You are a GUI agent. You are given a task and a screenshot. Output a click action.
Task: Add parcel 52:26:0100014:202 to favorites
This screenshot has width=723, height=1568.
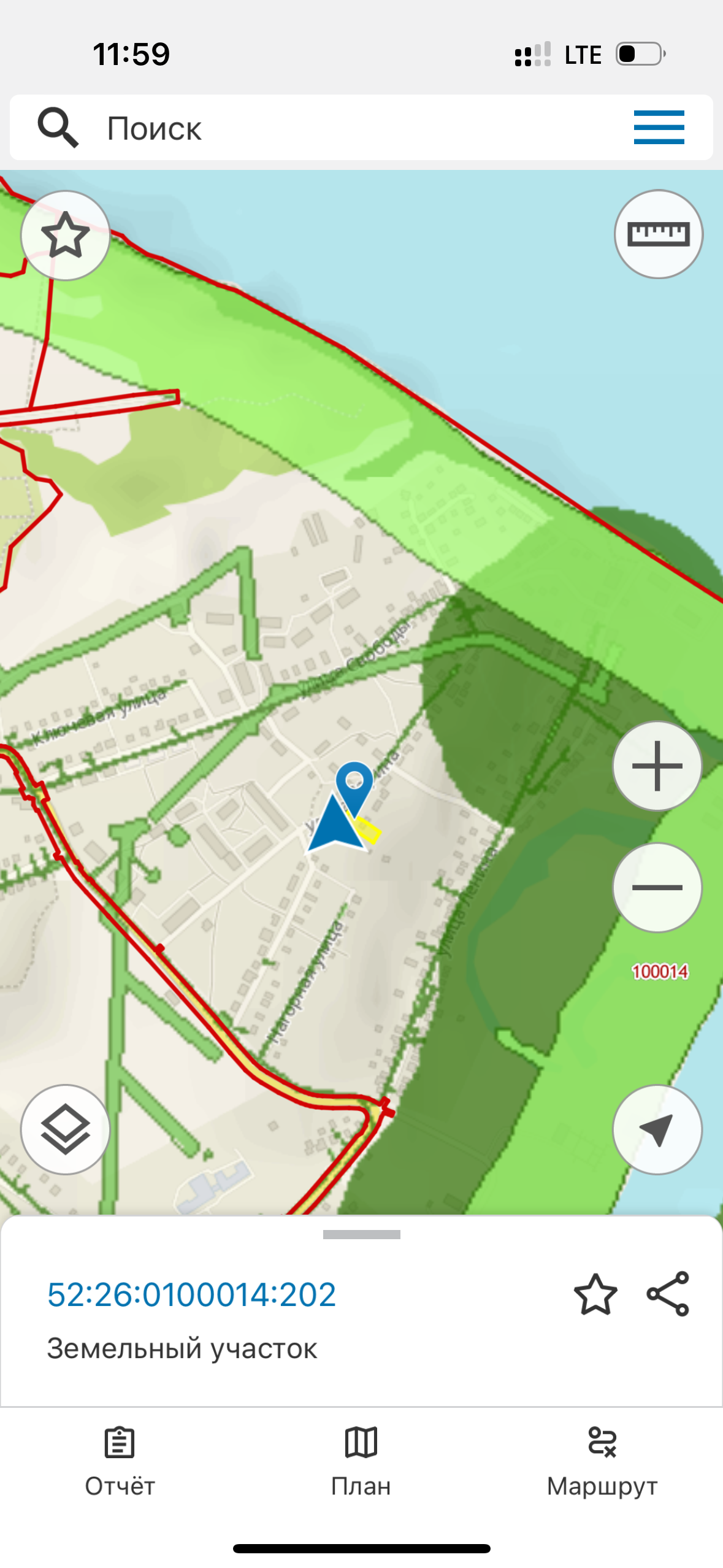[x=595, y=1294]
